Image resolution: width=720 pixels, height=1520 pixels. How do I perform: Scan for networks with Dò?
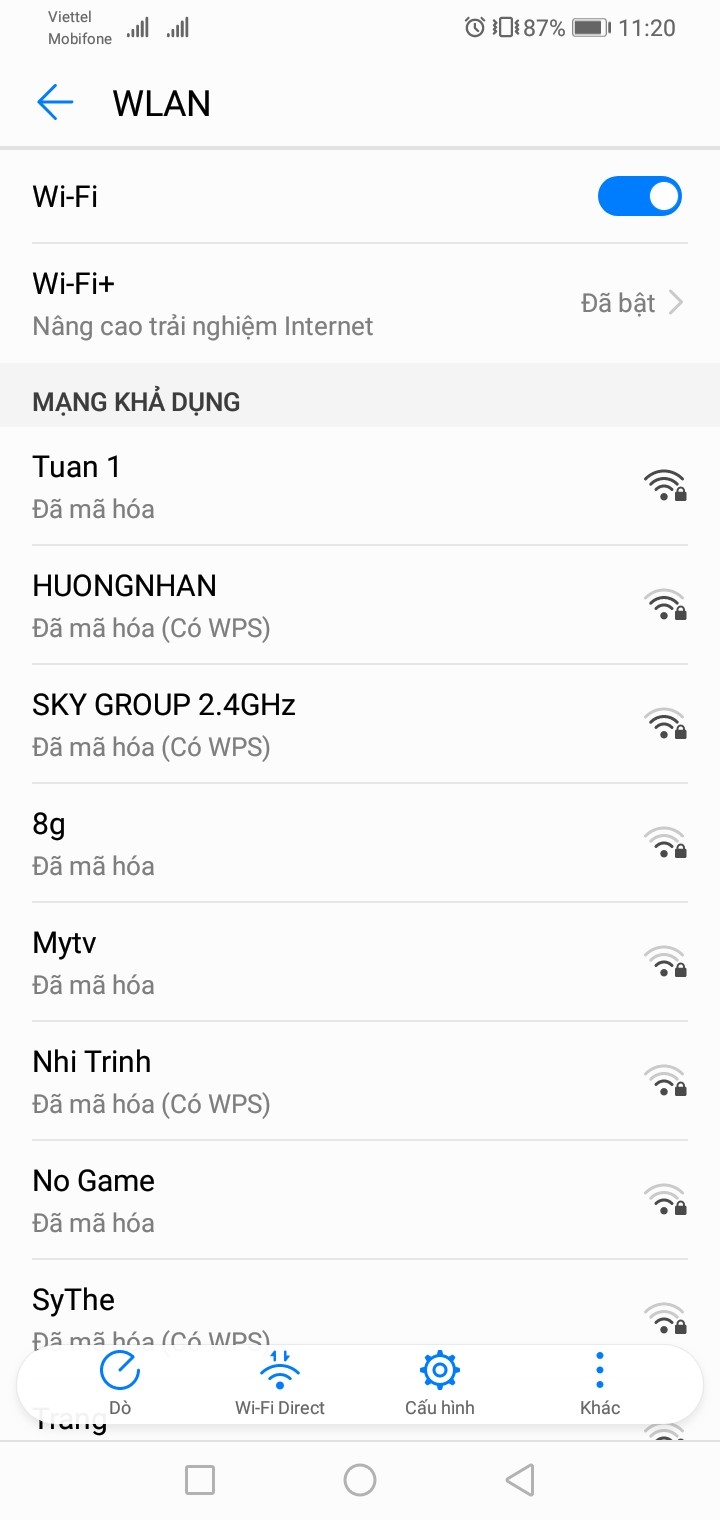tap(120, 1384)
